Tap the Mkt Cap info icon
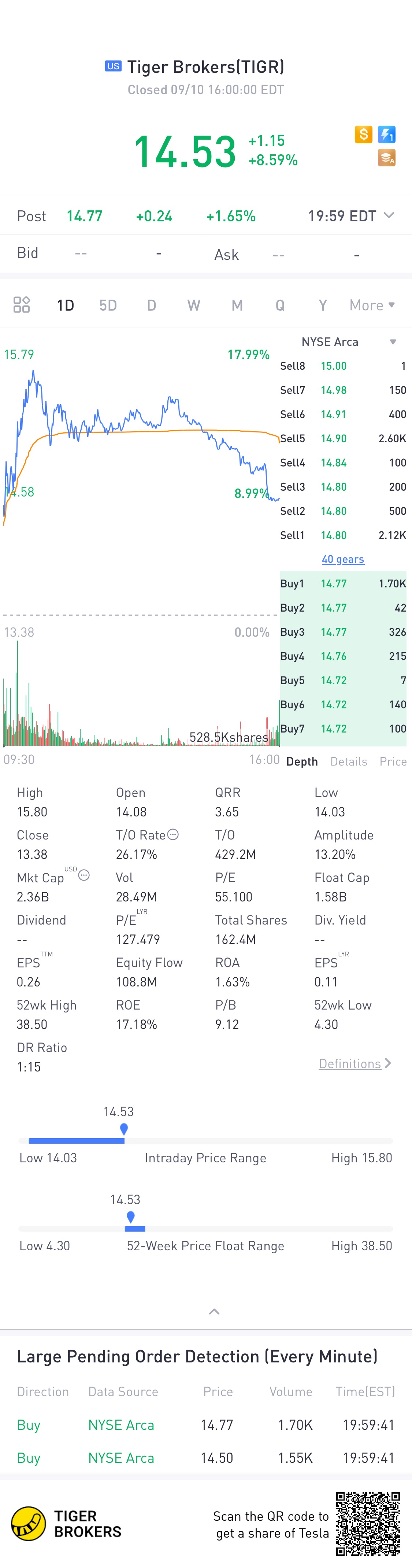Viewport: 412px width, 1568px height. click(84, 875)
